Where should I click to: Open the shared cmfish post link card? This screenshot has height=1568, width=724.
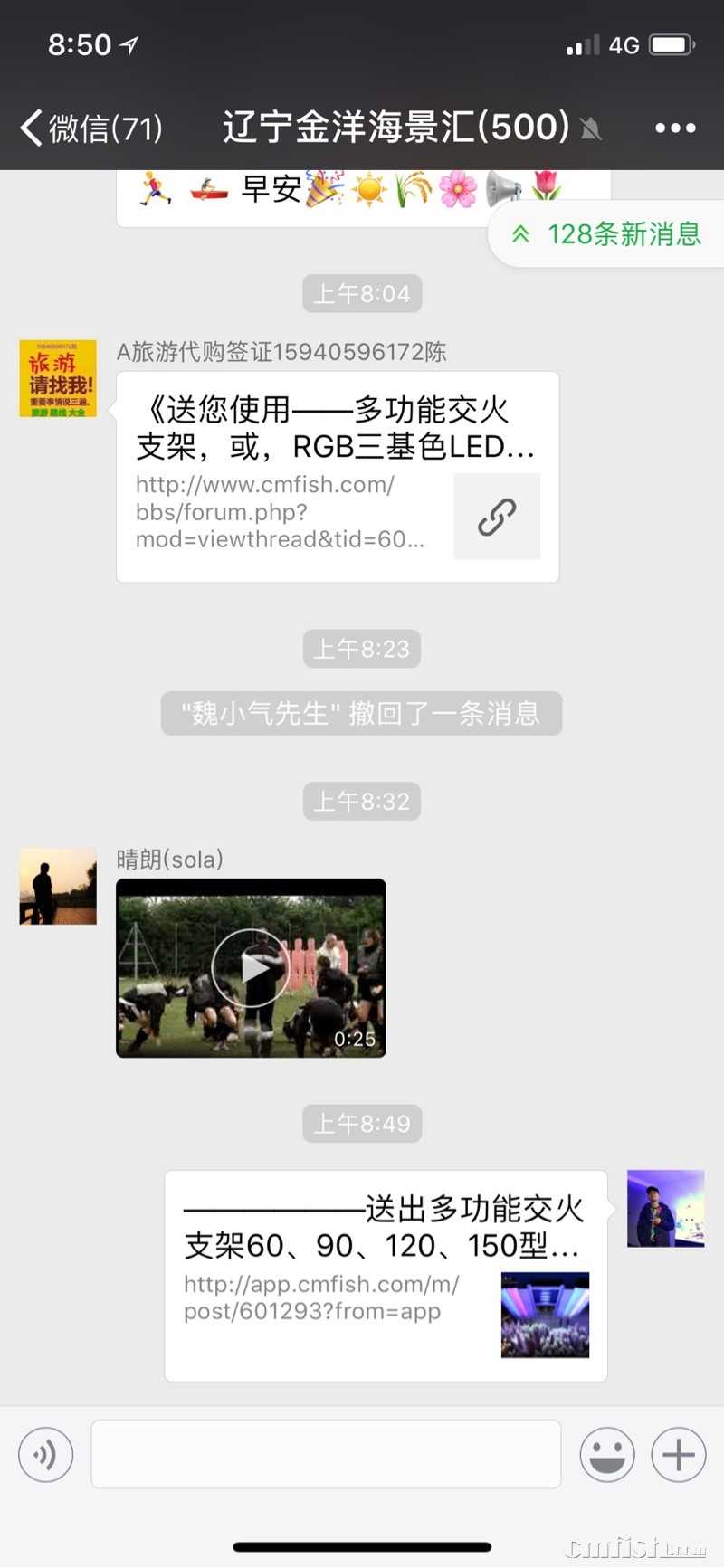click(386, 1275)
